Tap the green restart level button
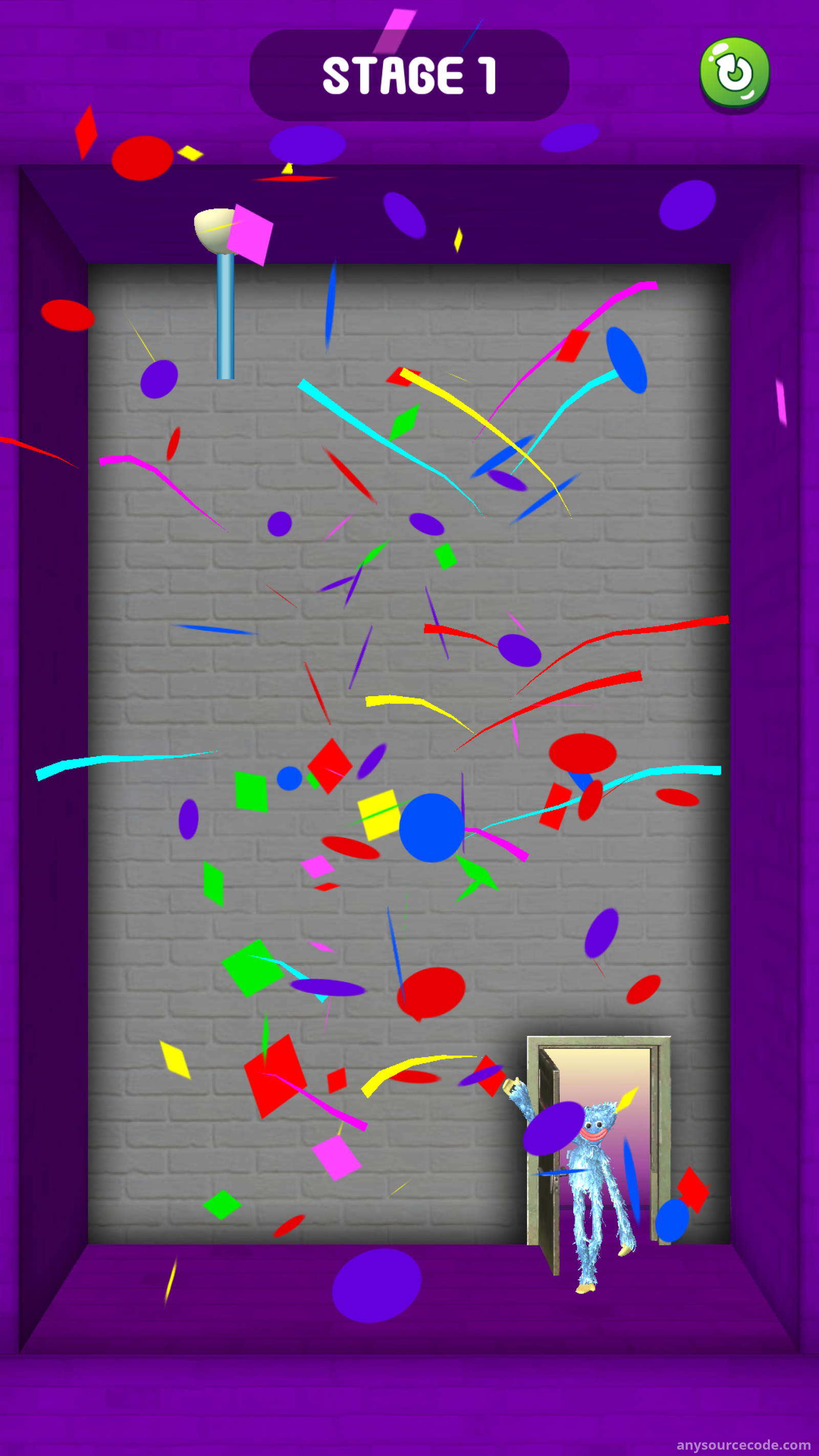 (x=734, y=73)
